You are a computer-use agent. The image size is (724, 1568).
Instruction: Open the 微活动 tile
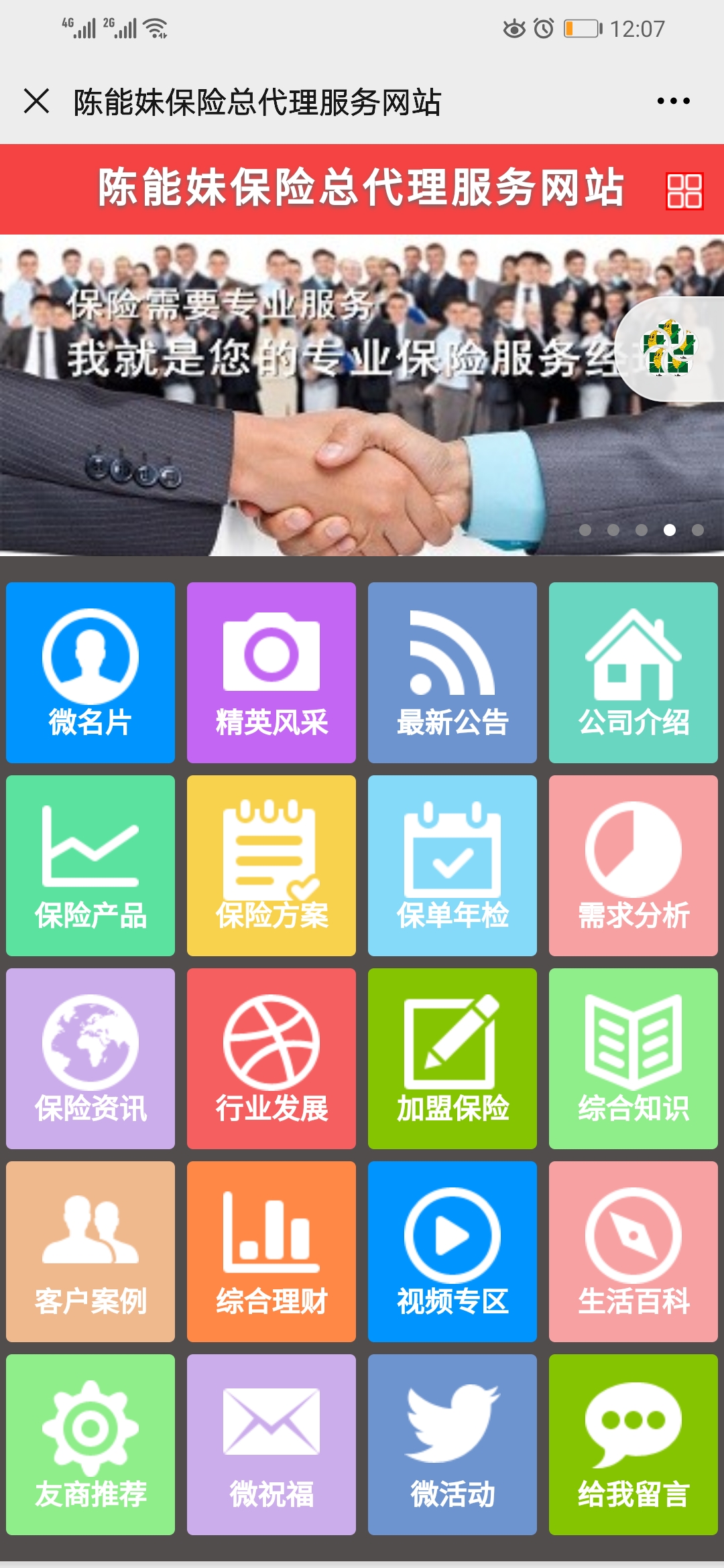click(452, 1444)
